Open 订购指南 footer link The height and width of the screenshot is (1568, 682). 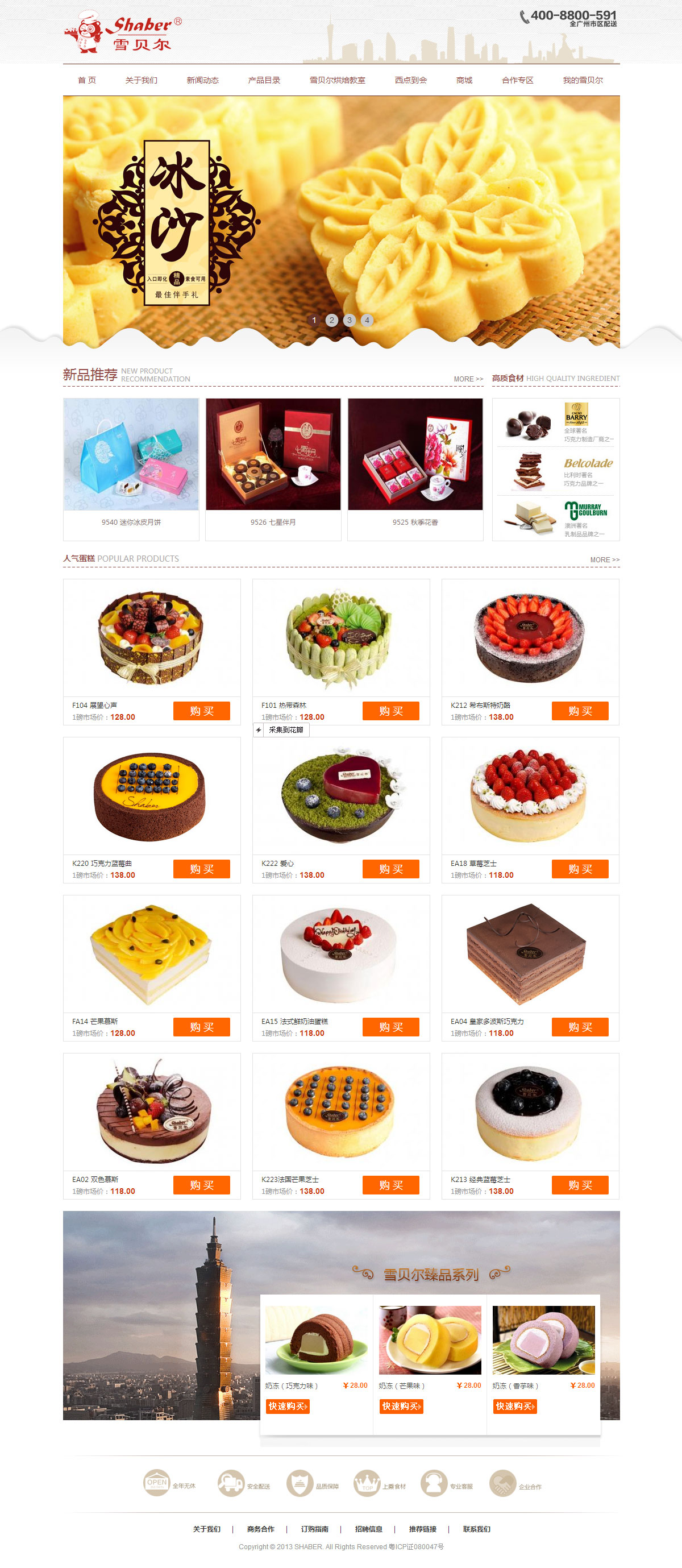pyautogui.click(x=314, y=1529)
